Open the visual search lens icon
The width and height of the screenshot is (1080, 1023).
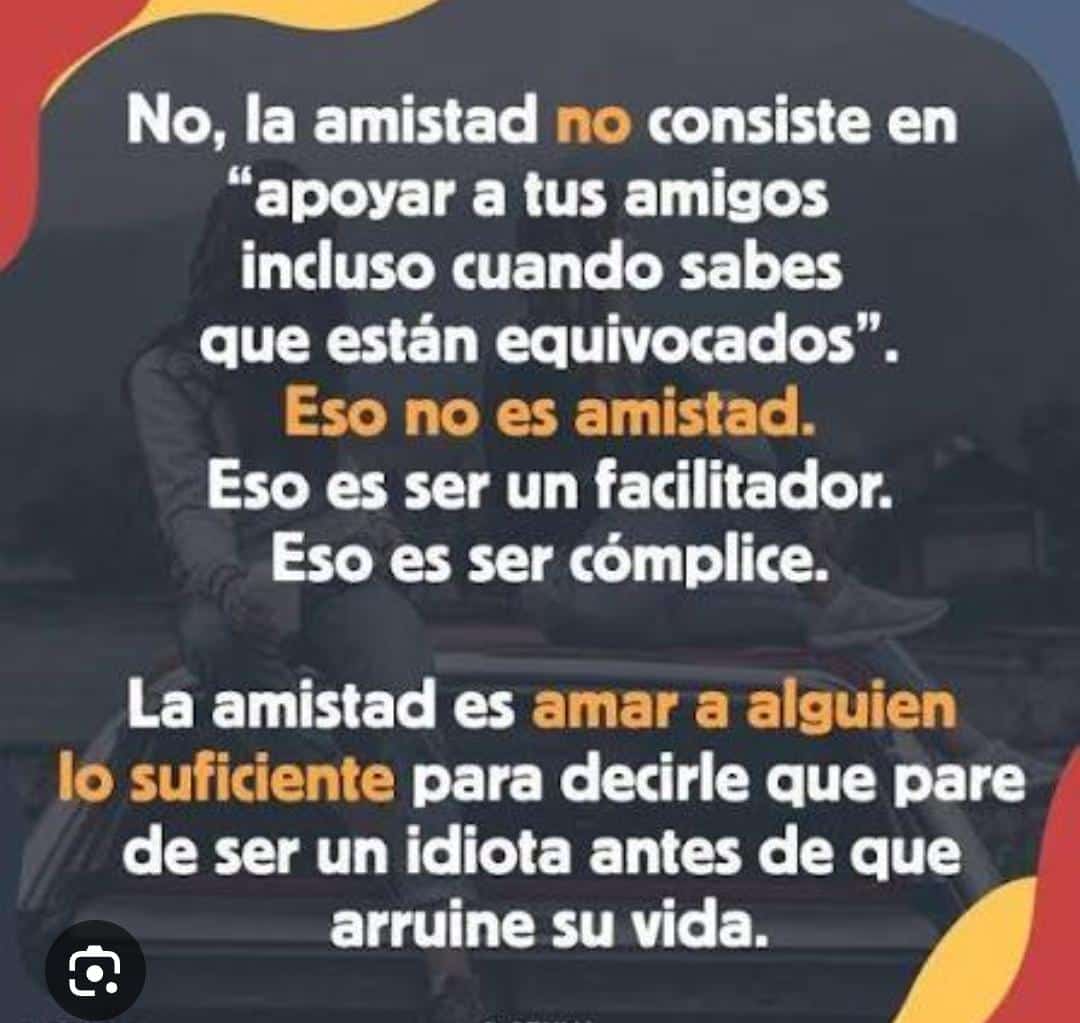pos(95,968)
